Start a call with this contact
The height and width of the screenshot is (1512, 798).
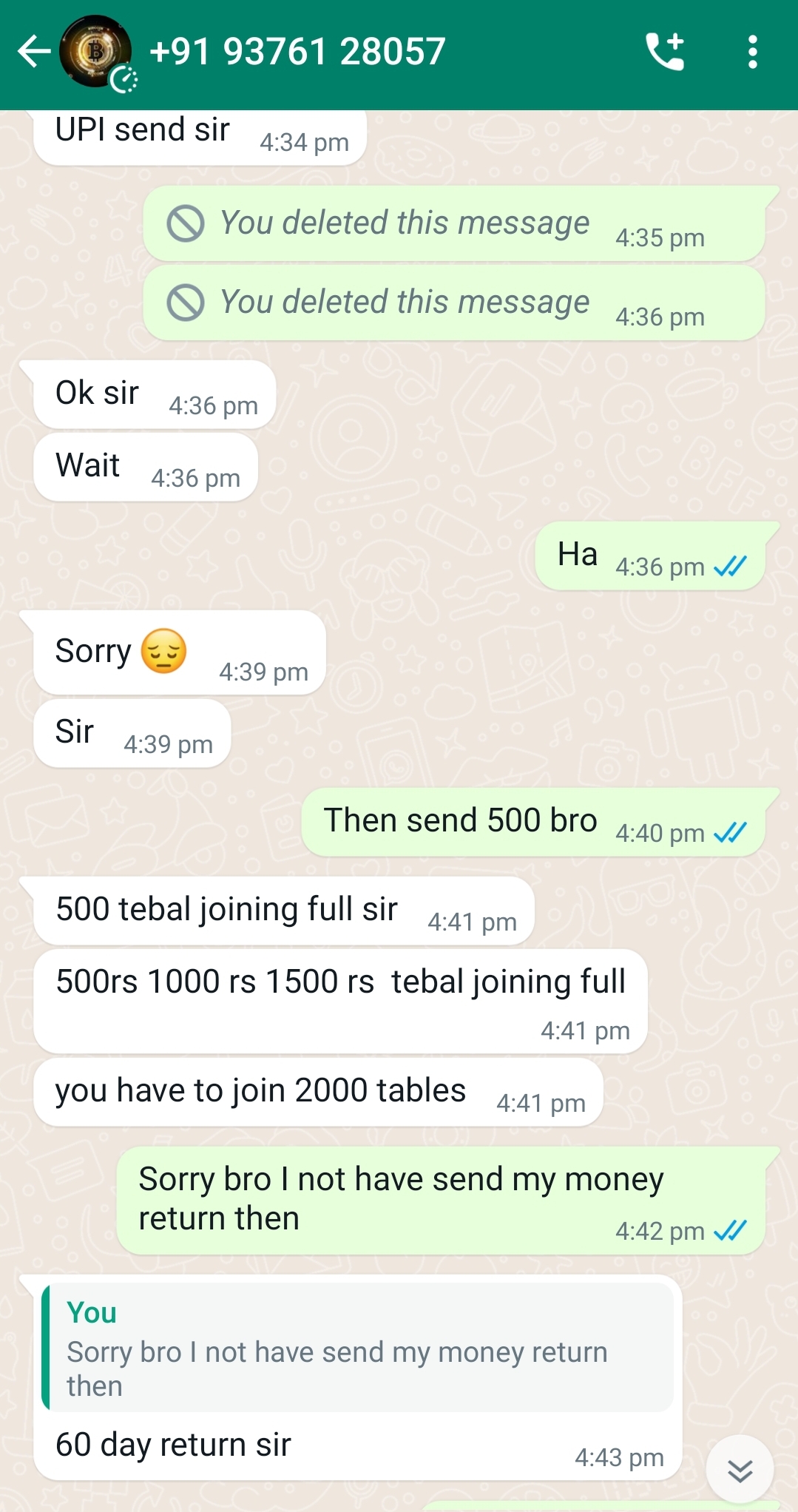click(x=664, y=52)
